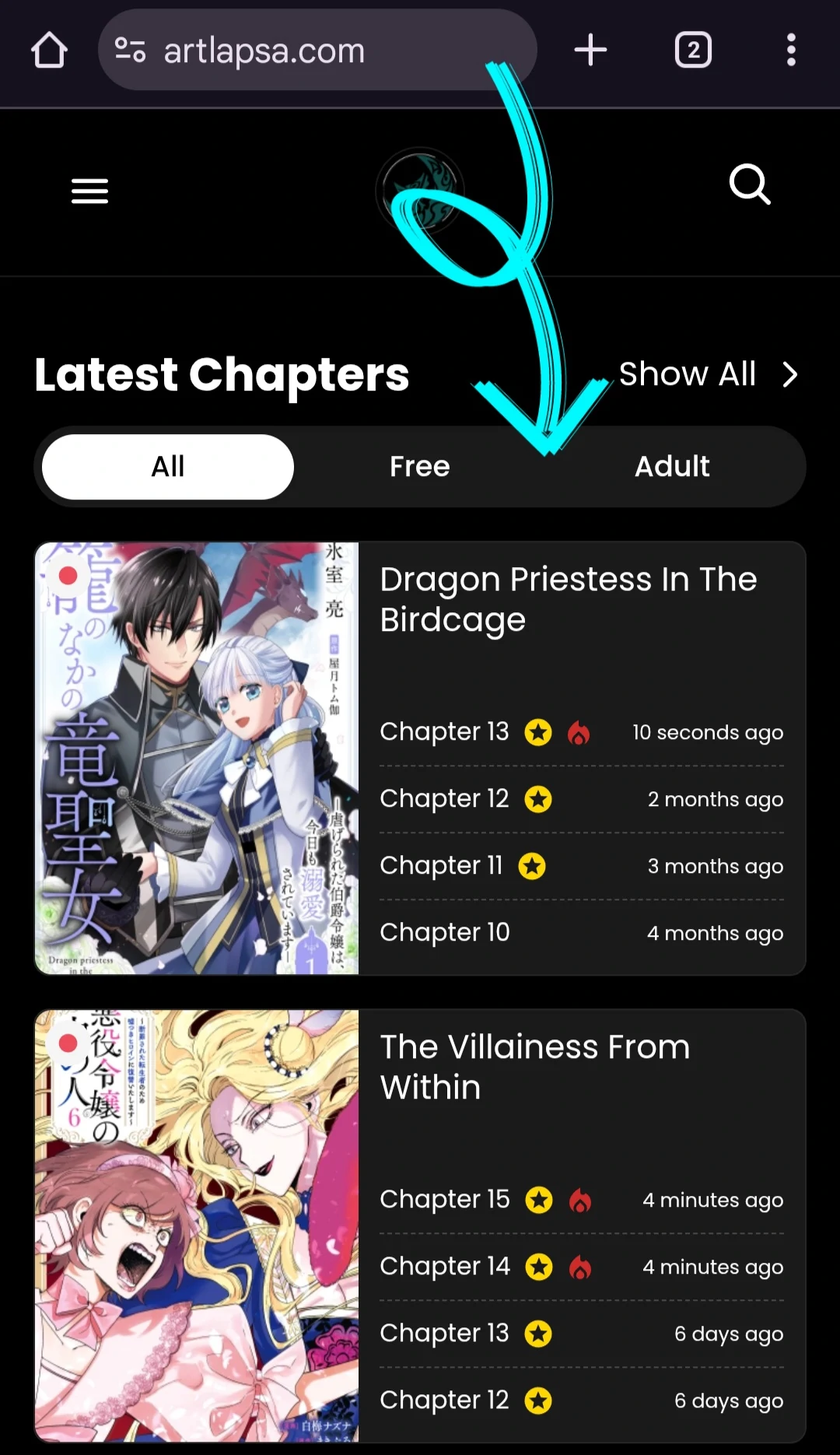Open The Villainess From Within title

(x=535, y=1067)
